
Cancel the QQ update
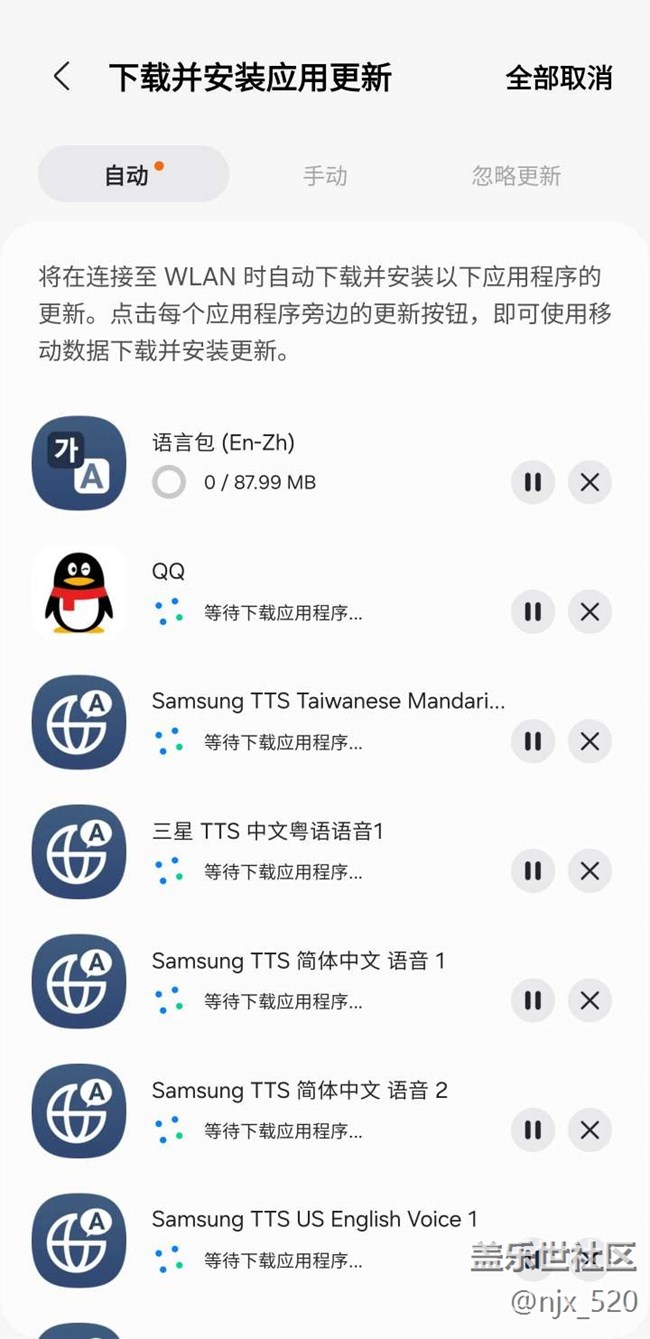(x=590, y=612)
